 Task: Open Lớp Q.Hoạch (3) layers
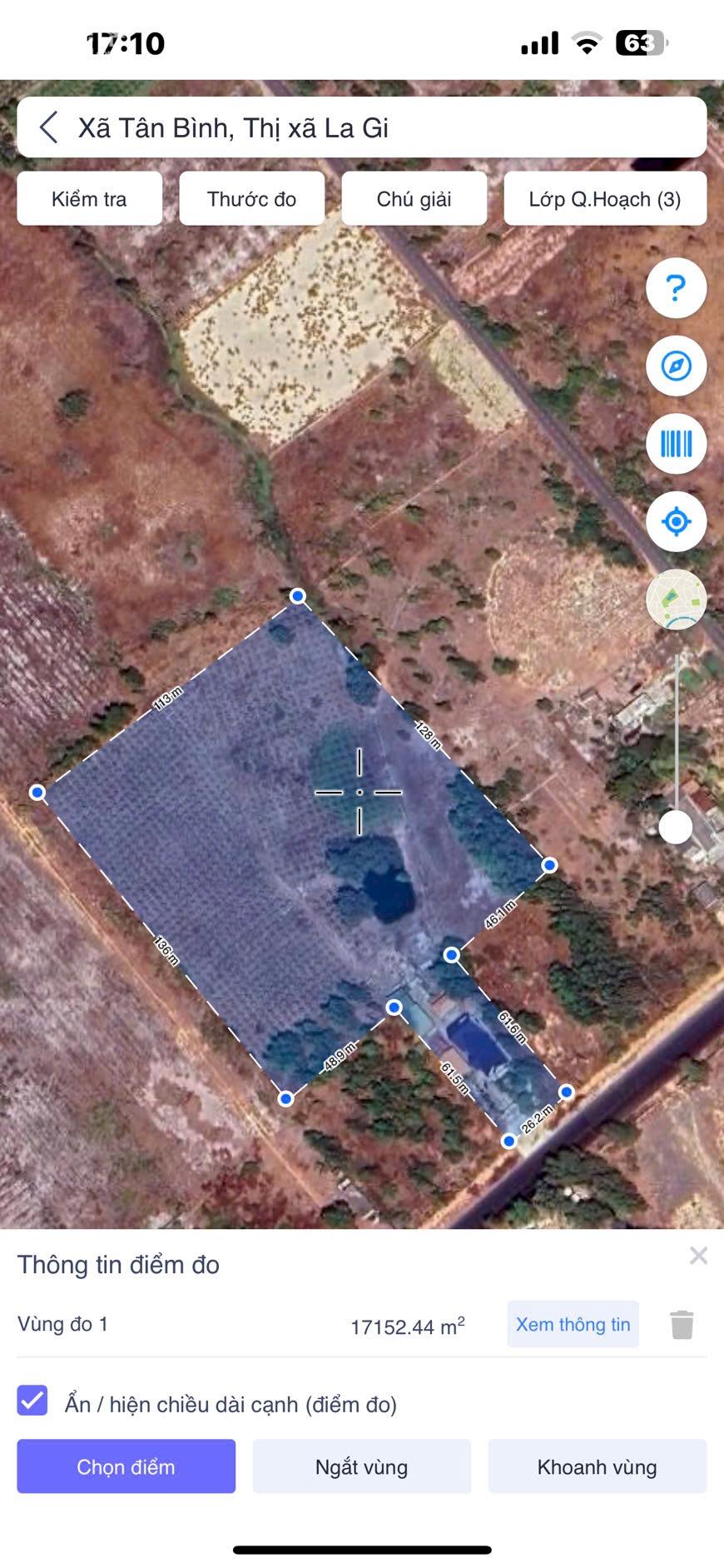point(605,199)
